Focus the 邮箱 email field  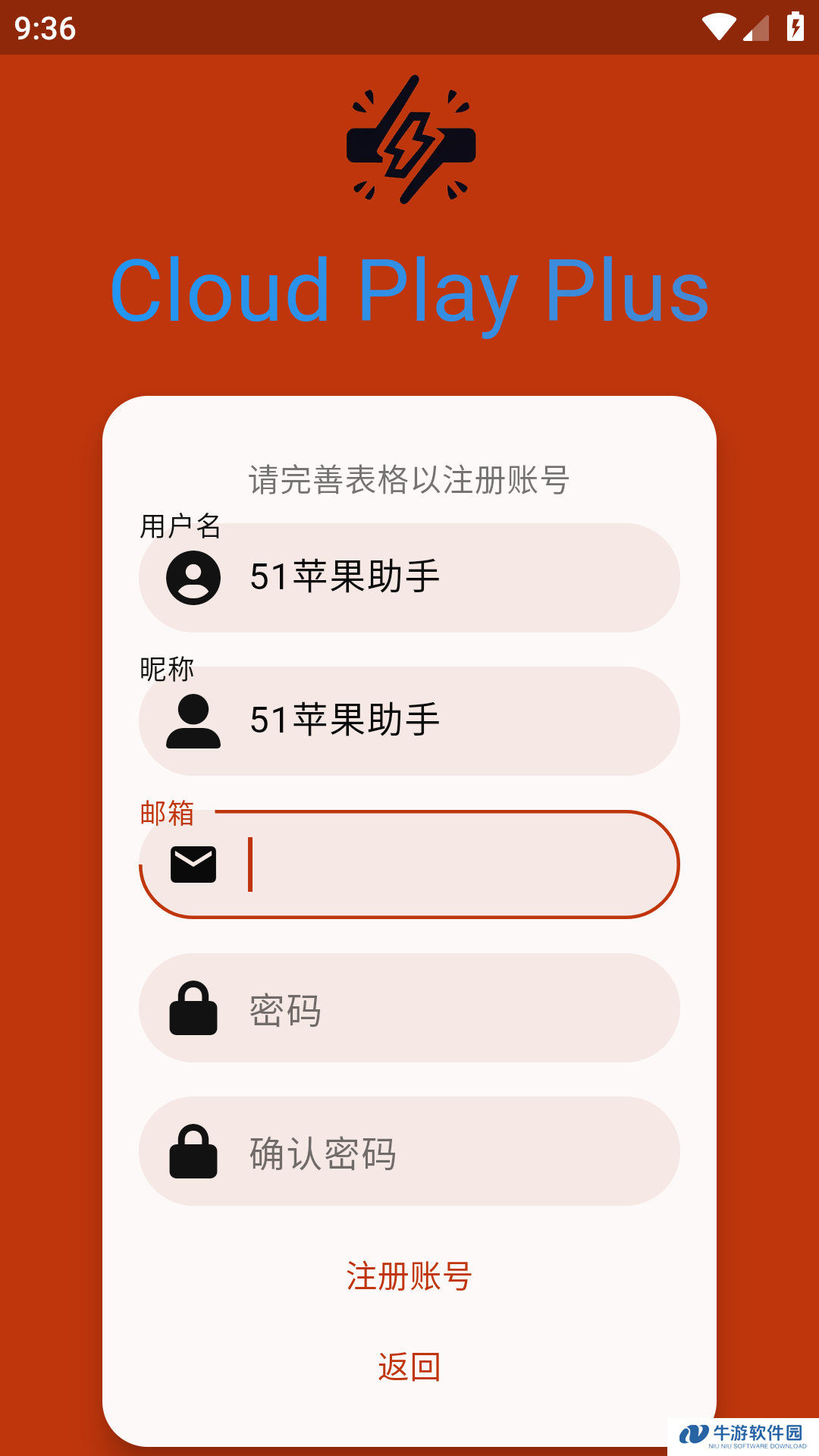click(409, 864)
